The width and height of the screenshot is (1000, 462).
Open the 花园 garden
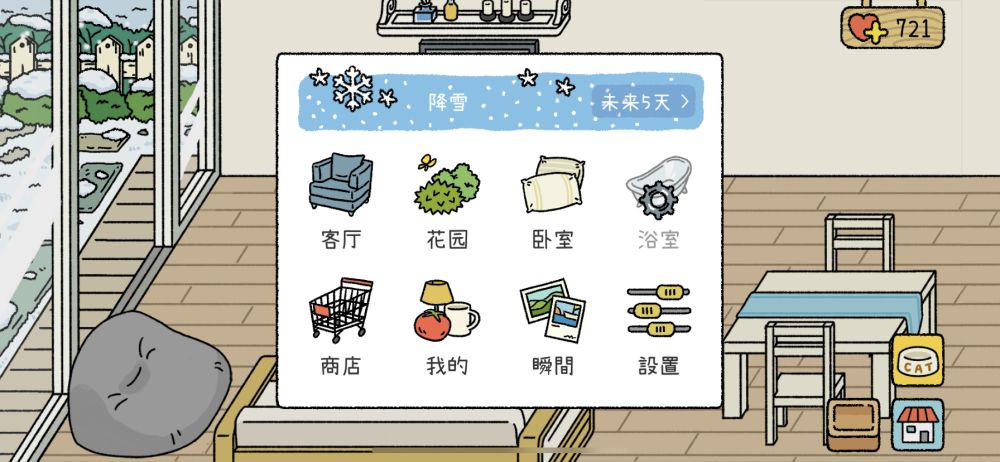point(446,199)
